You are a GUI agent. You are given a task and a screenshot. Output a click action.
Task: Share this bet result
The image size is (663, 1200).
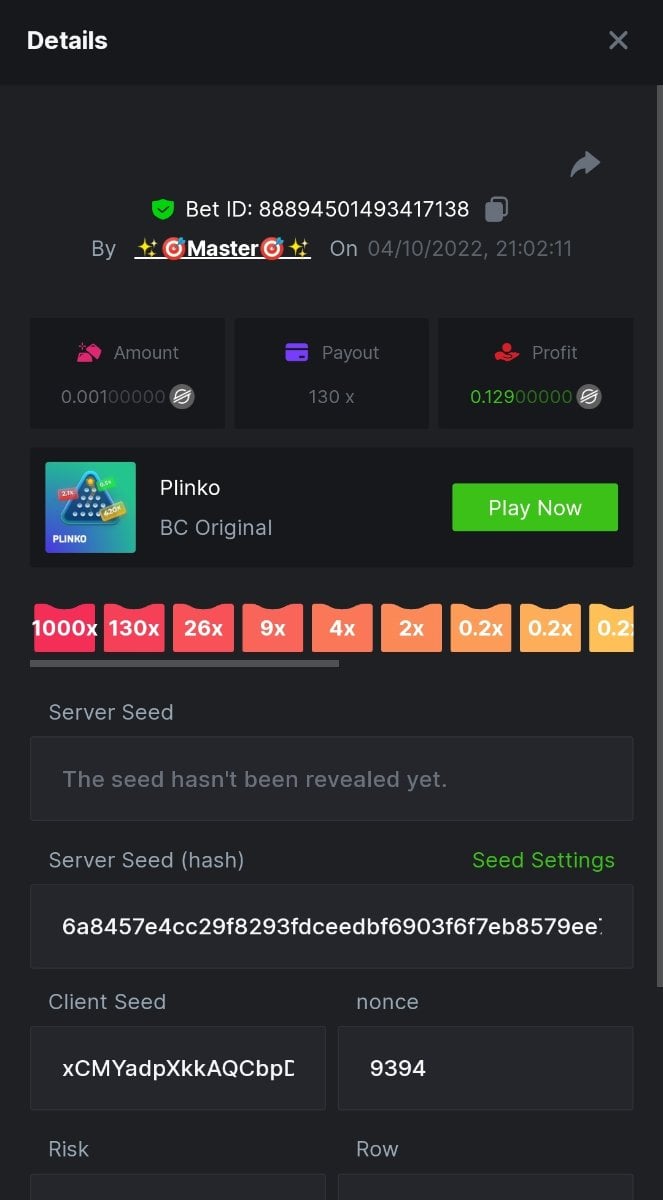[585, 164]
